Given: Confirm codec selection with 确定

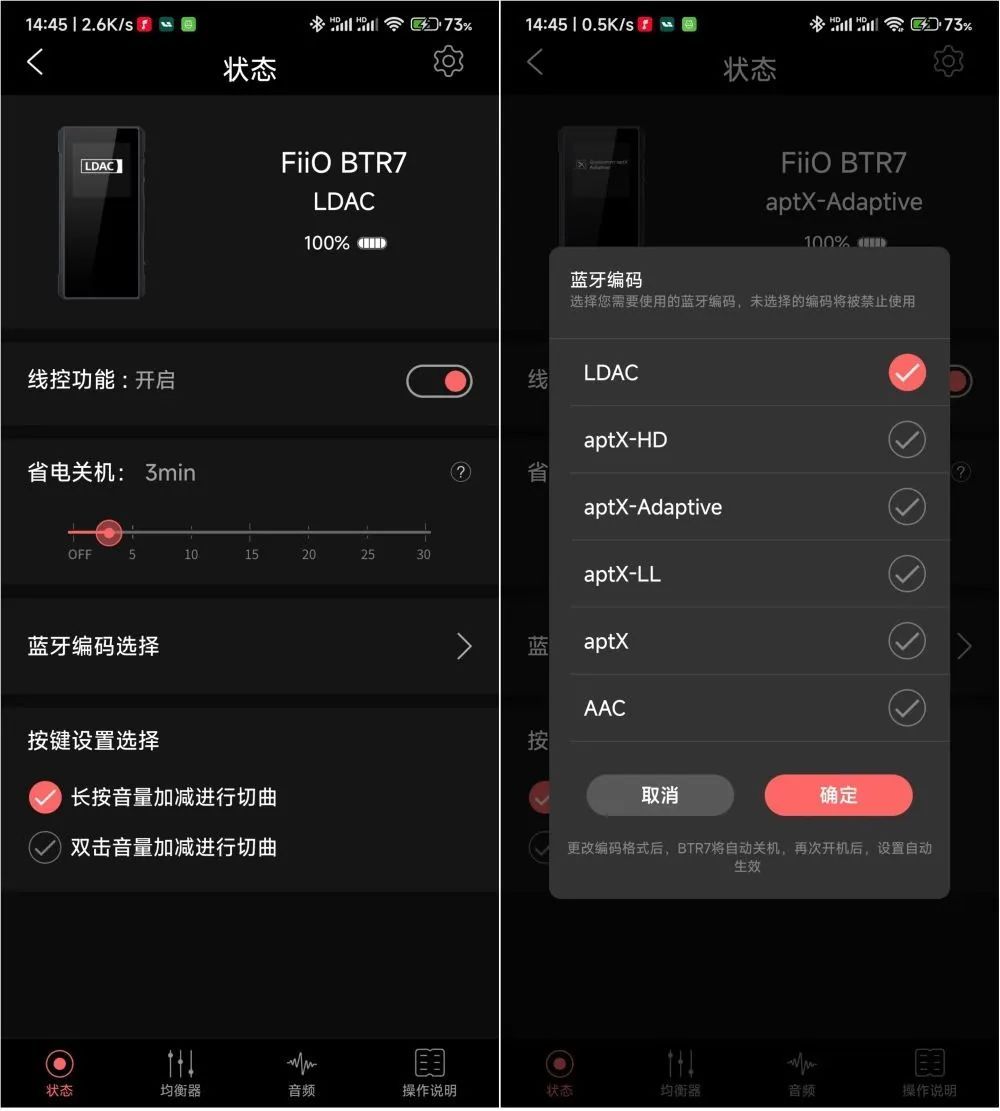Looking at the screenshot, I should click(838, 795).
